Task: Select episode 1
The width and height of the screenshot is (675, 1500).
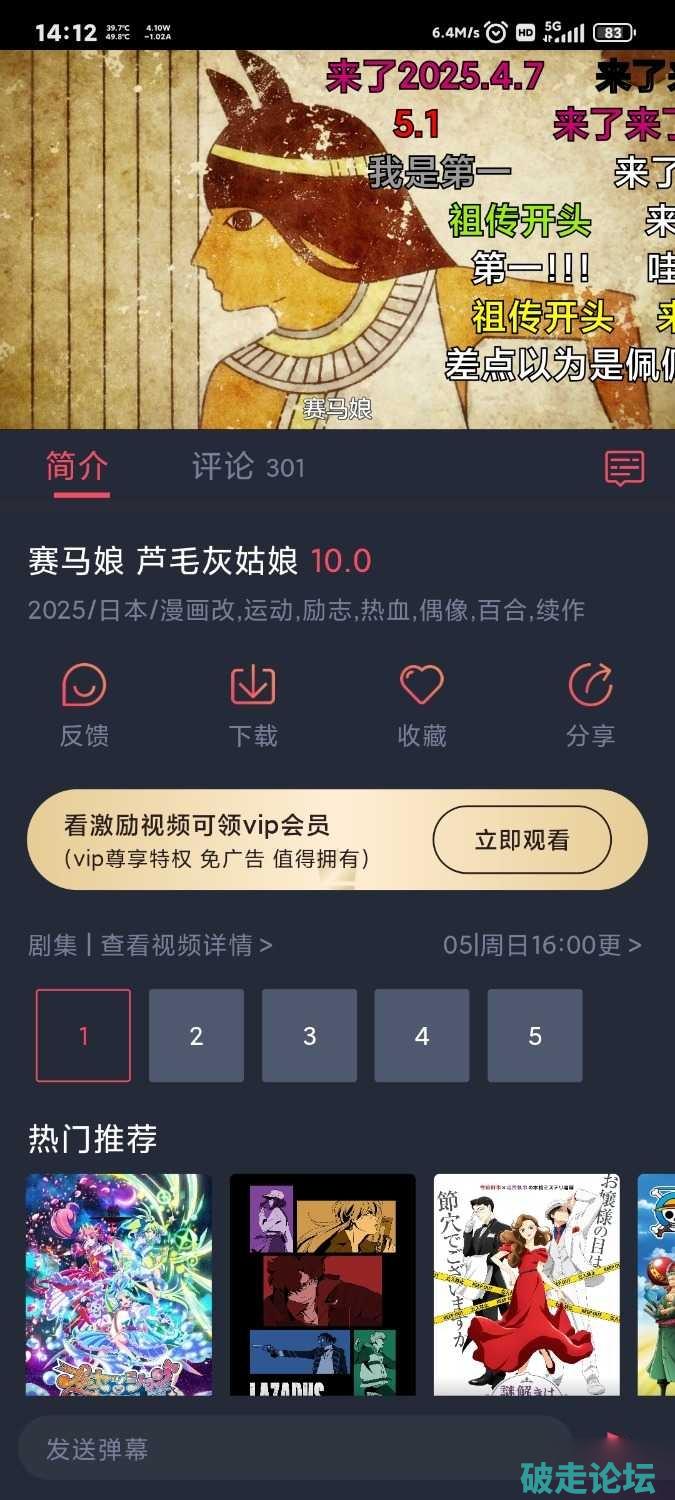Action: click(x=83, y=1036)
